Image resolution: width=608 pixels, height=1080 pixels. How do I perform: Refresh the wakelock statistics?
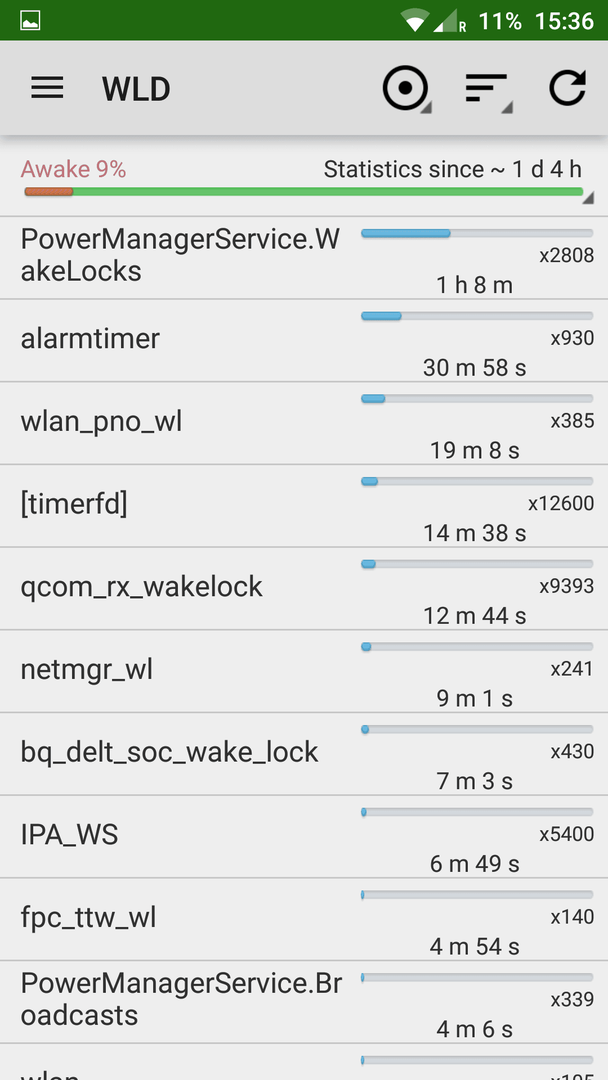point(567,87)
